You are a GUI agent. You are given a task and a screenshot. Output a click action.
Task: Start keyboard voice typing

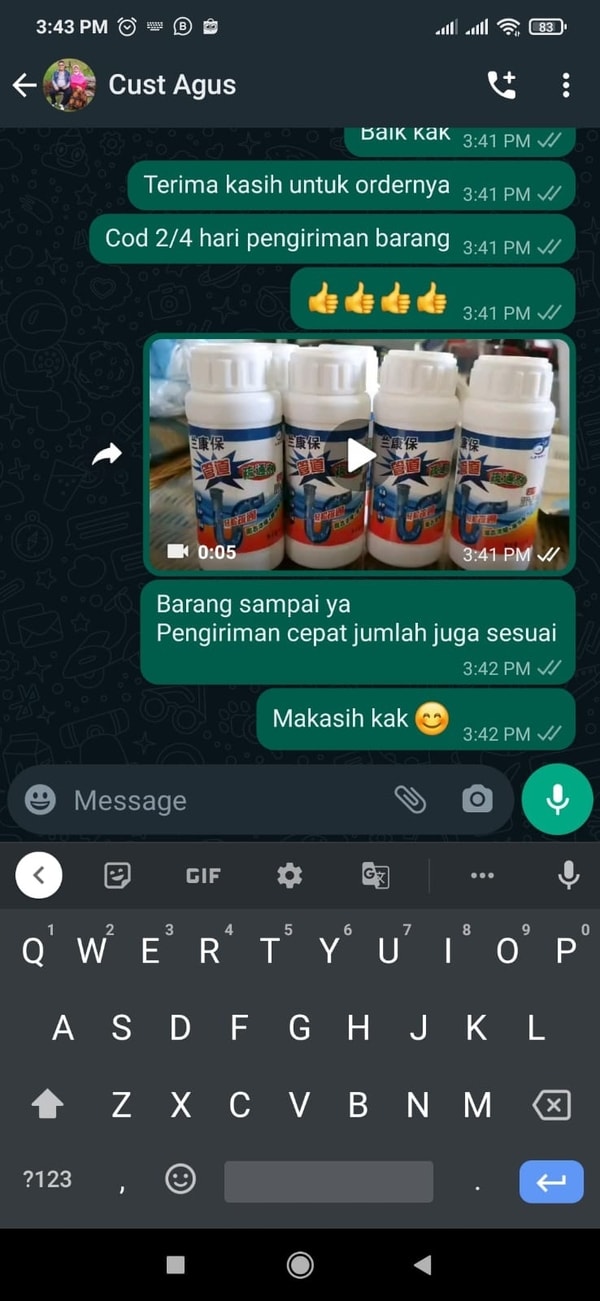pyautogui.click(x=568, y=876)
